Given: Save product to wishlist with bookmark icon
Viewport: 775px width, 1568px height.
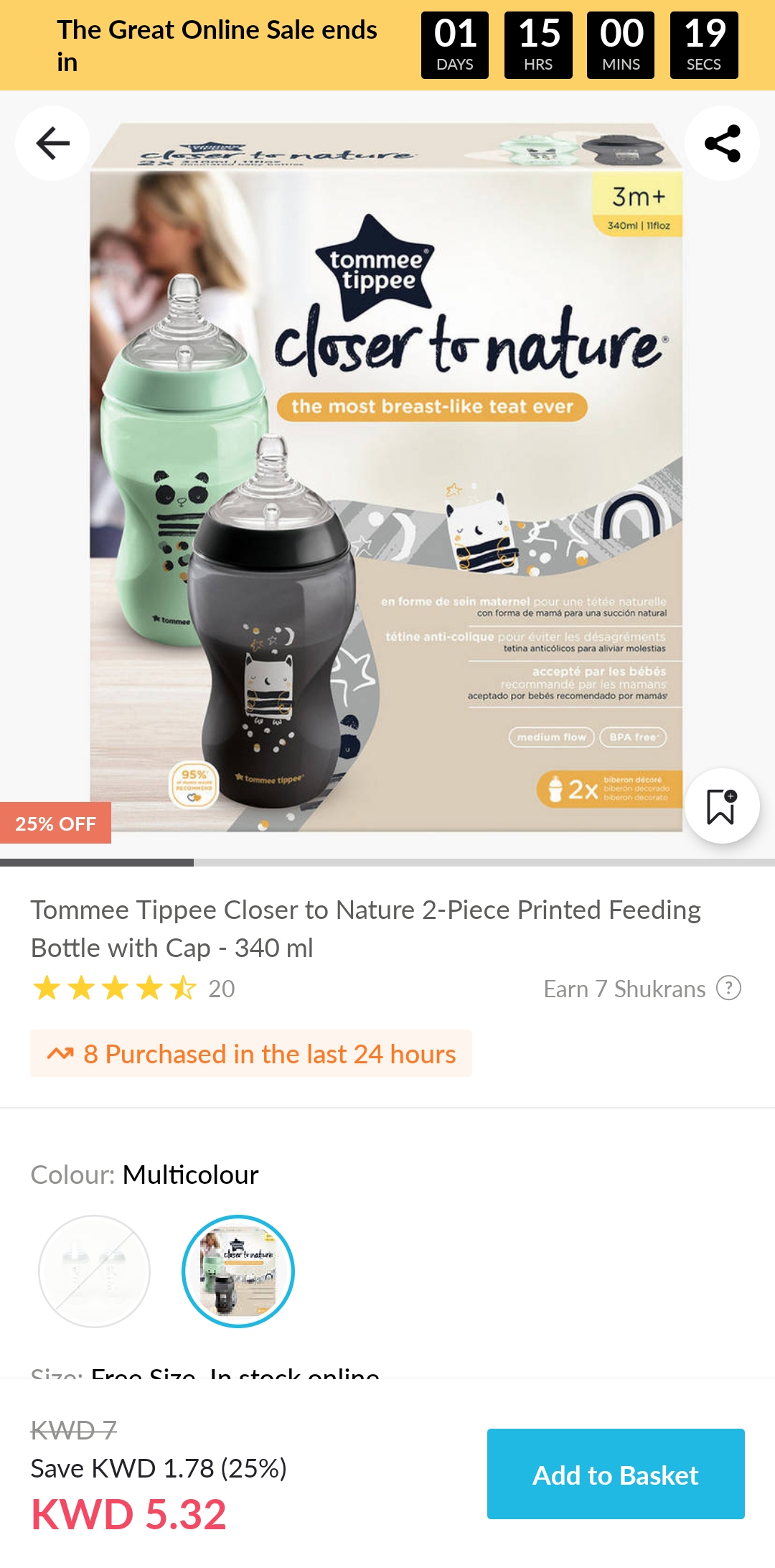Looking at the screenshot, I should (721, 806).
